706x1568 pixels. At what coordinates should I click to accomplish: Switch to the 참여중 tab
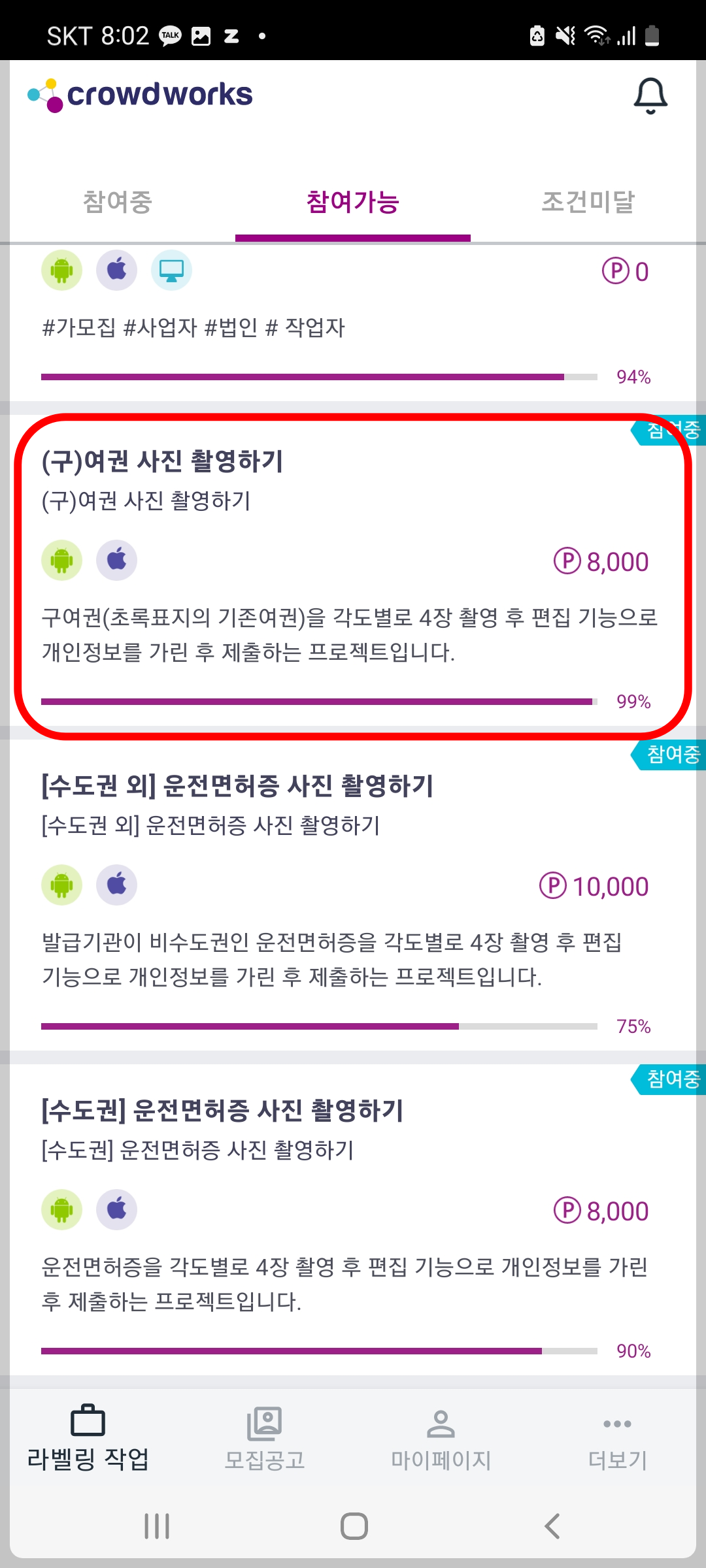click(118, 203)
